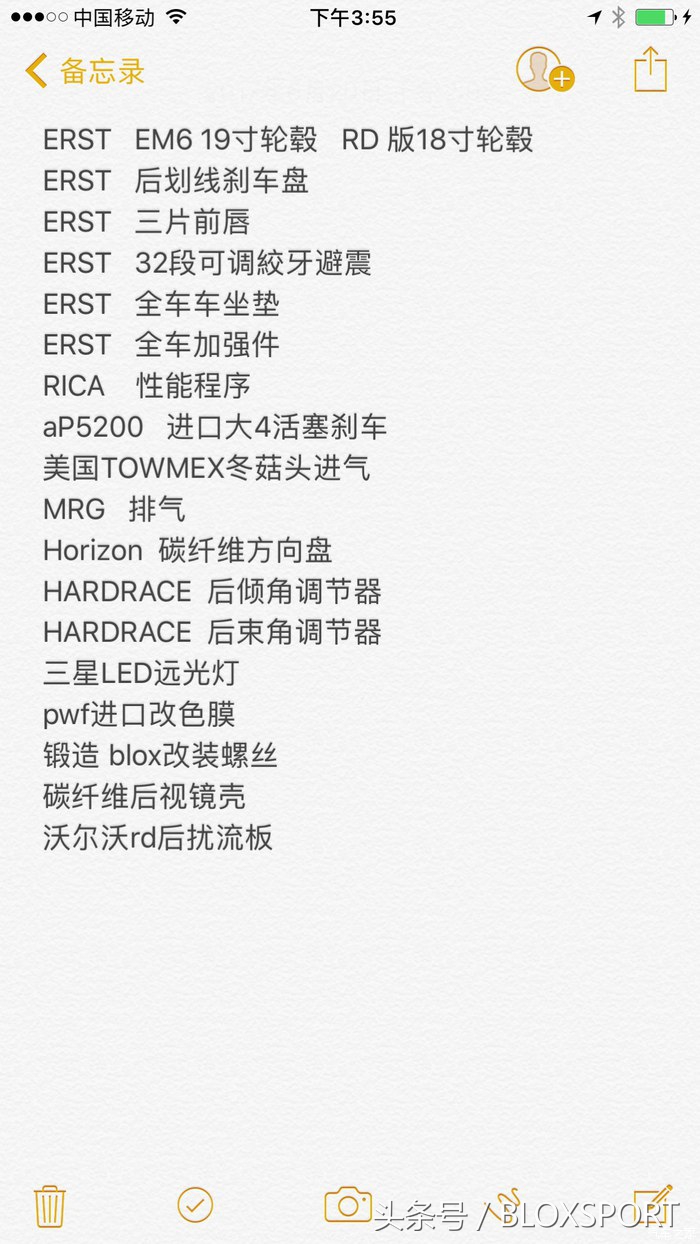Go back to 备忘录 list
Viewport: 700px width, 1244px height.
[85, 71]
